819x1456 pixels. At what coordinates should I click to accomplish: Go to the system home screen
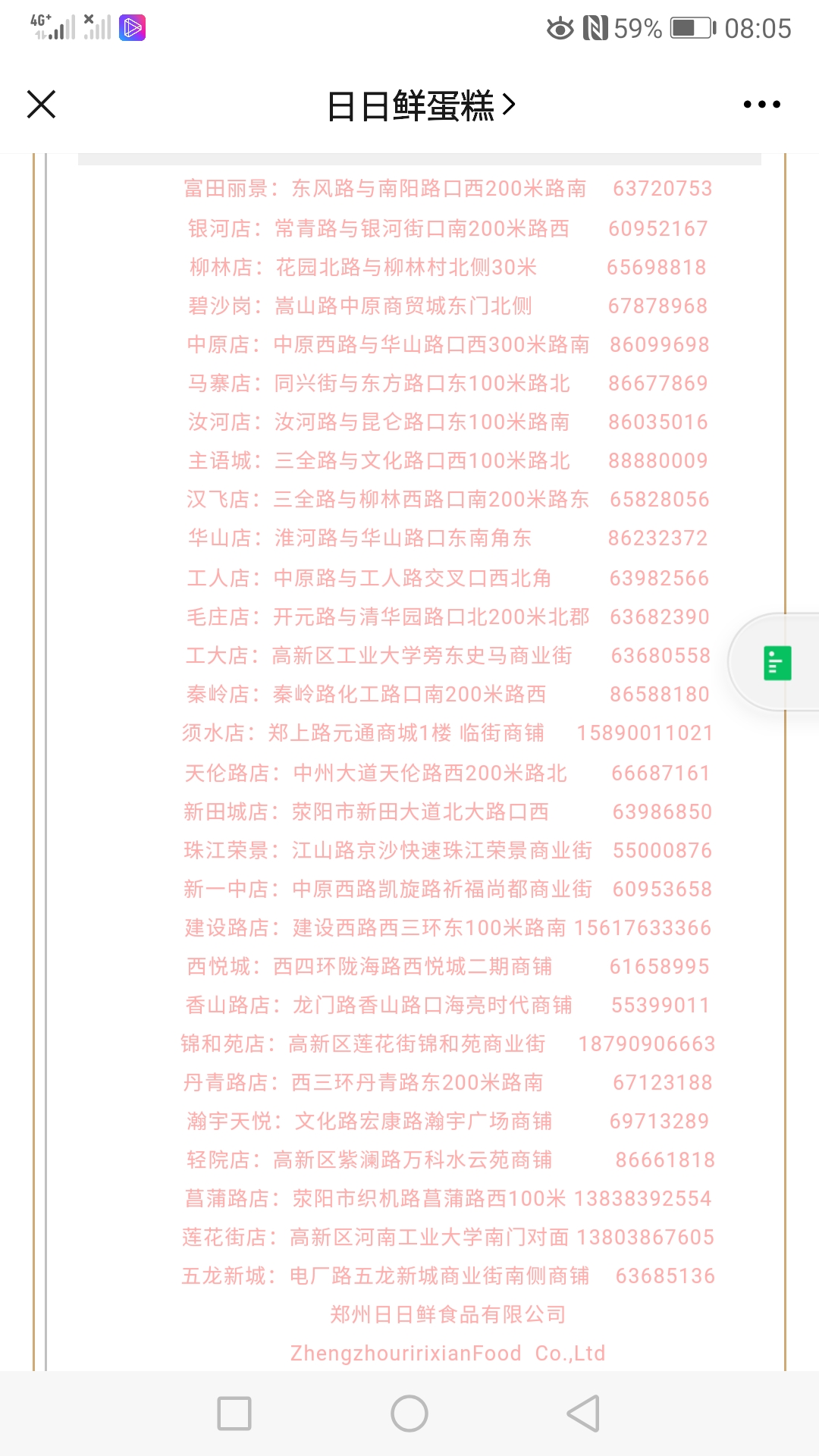[409, 1414]
